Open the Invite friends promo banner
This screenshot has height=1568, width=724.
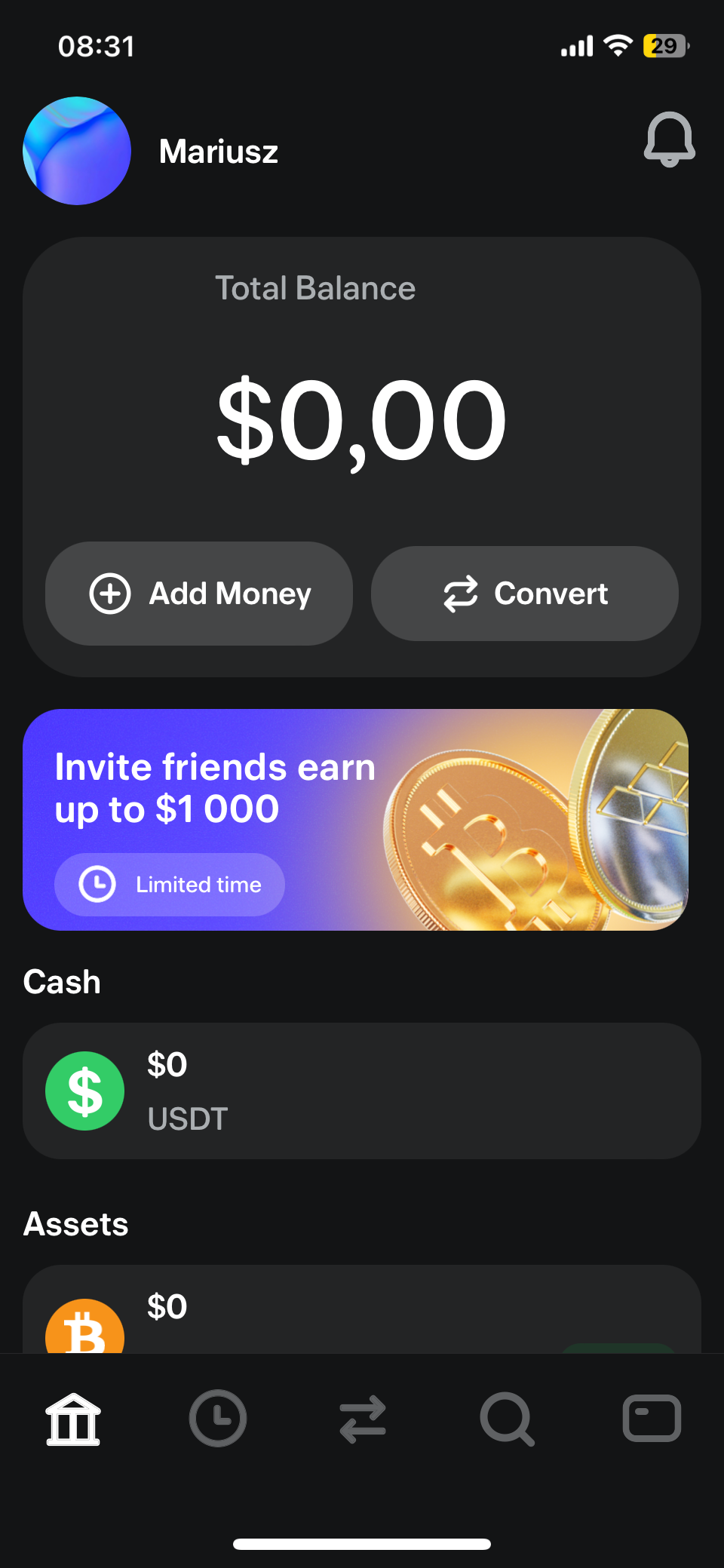pos(355,820)
